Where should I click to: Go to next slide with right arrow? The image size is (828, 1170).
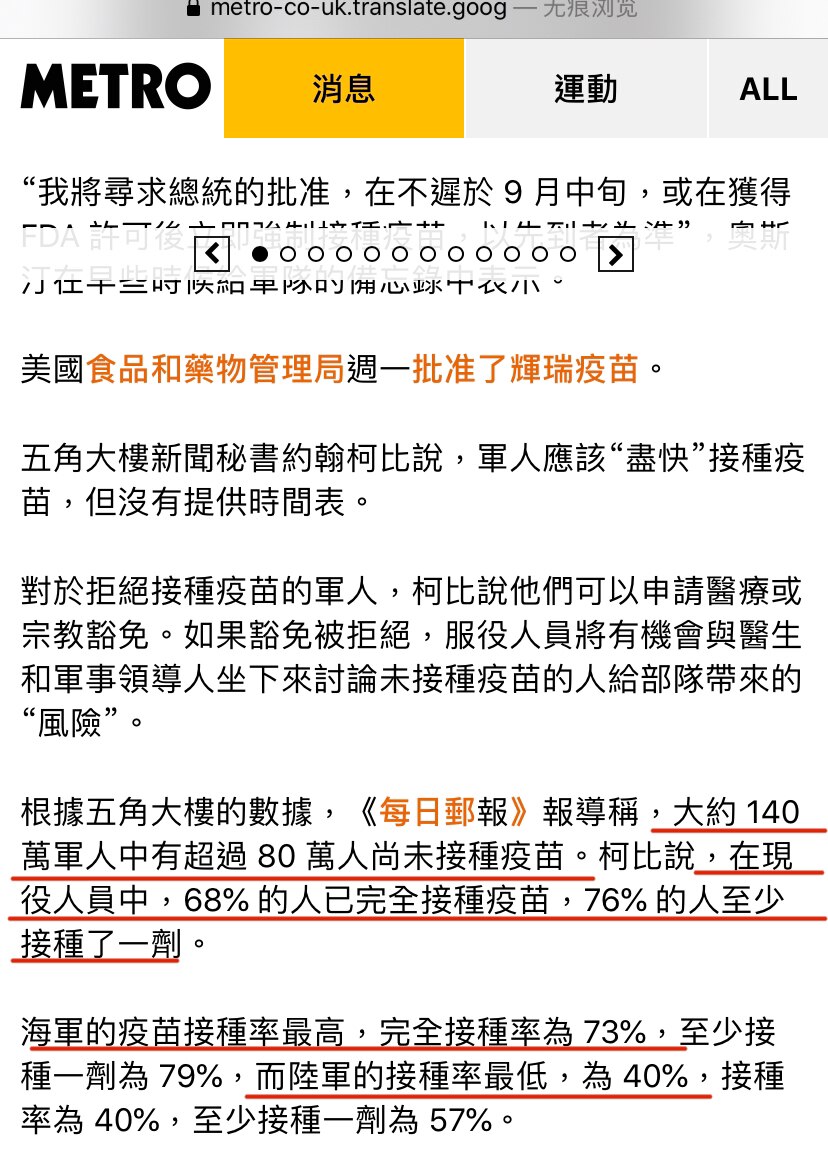coord(616,256)
